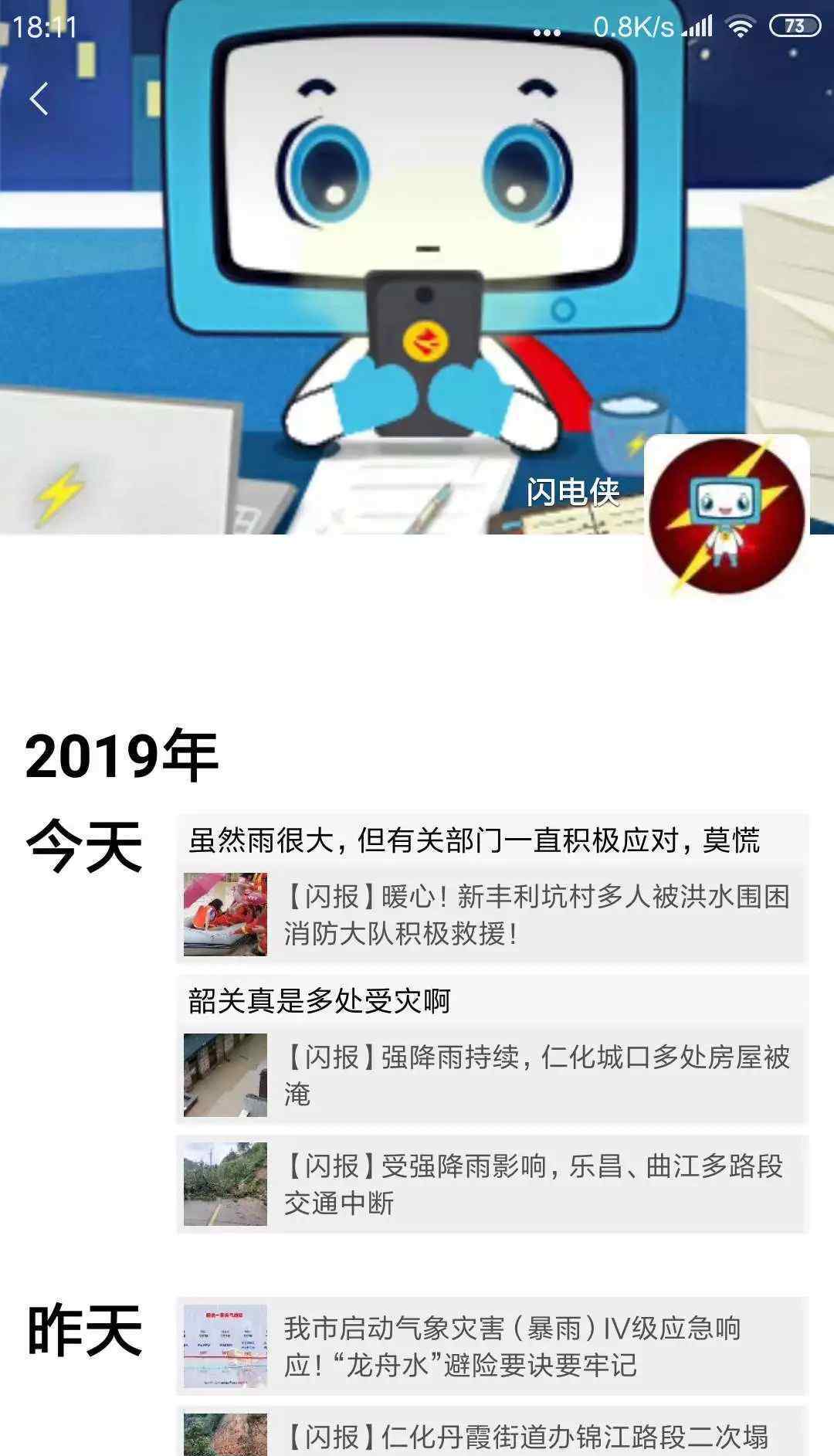Open the post about 新丰利坑村 flood rescue
The width and height of the screenshot is (834, 1456).
point(492,915)
